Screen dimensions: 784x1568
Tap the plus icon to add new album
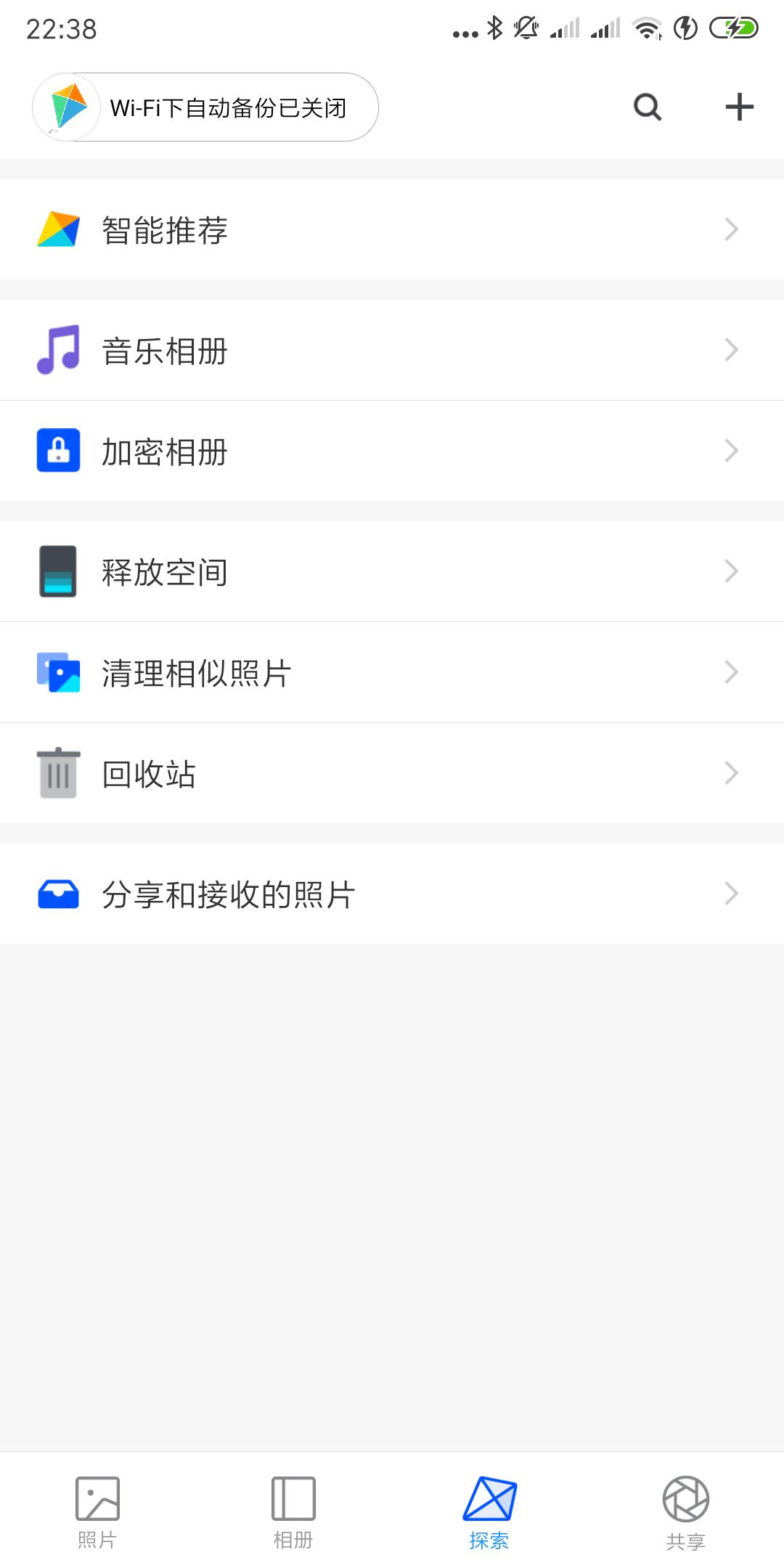point(739,106)
